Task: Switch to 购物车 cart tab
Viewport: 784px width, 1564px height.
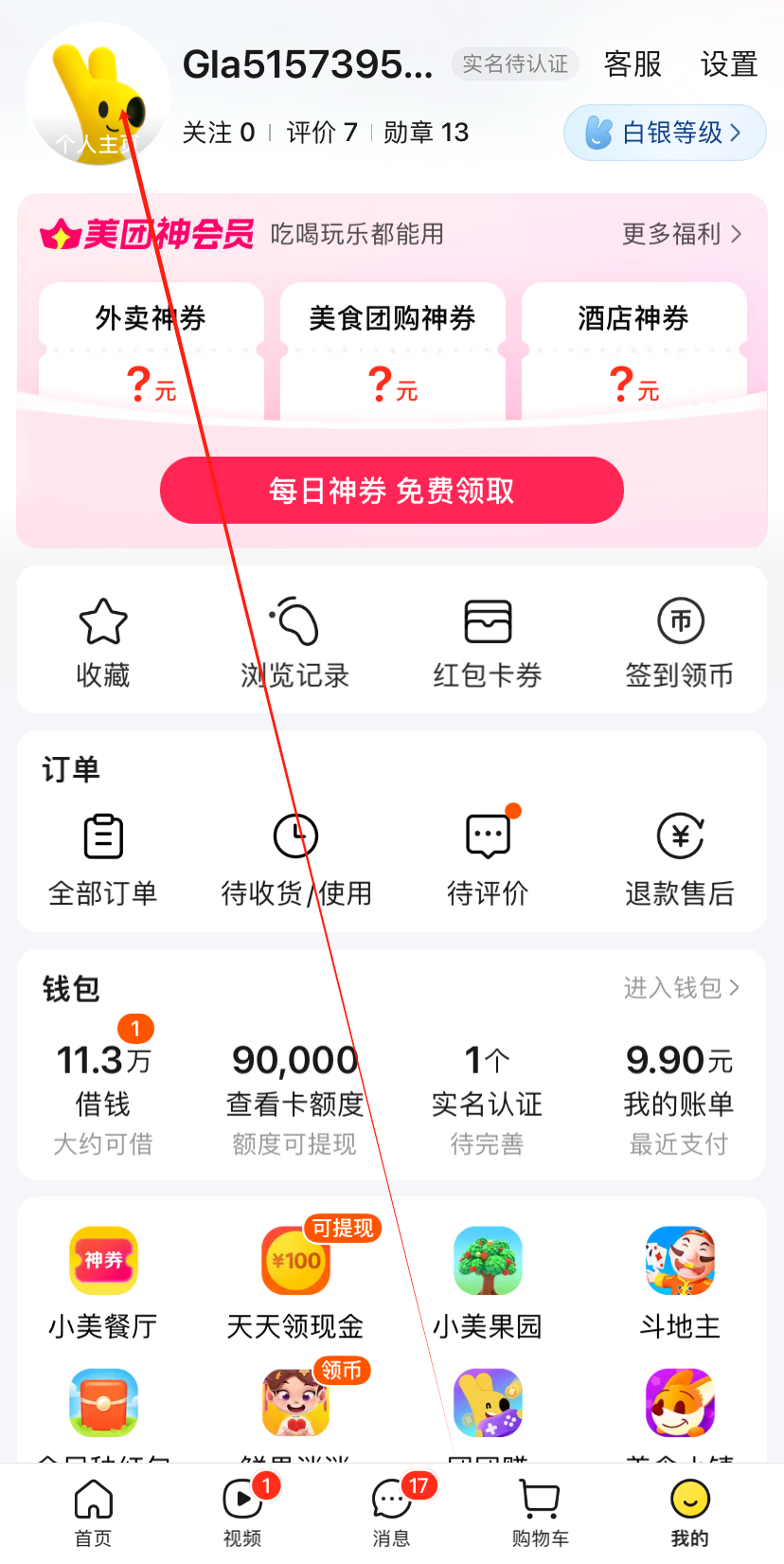Action: tap(540, 1513)
